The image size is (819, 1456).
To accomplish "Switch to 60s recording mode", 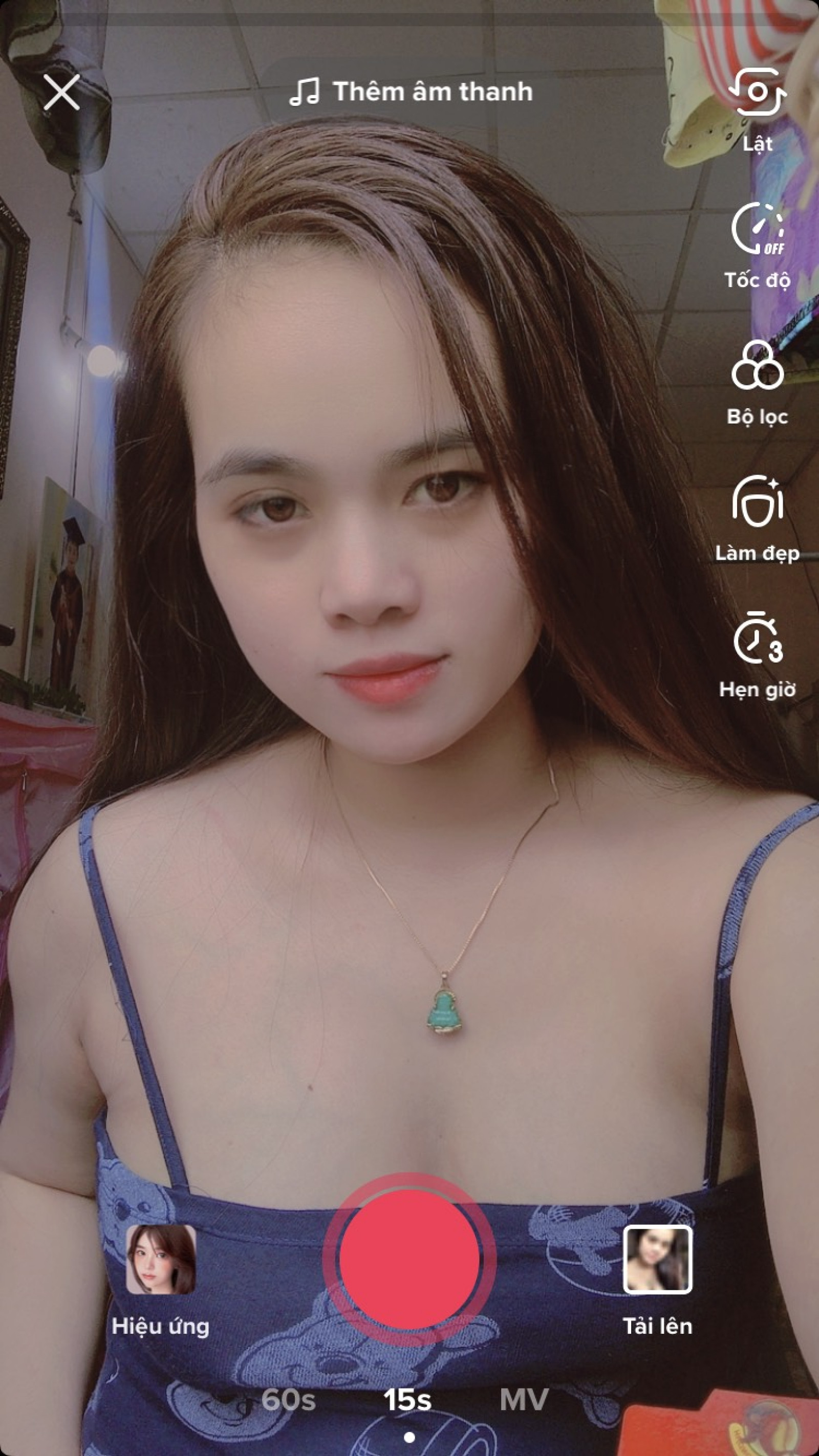I will (288, 1400).
